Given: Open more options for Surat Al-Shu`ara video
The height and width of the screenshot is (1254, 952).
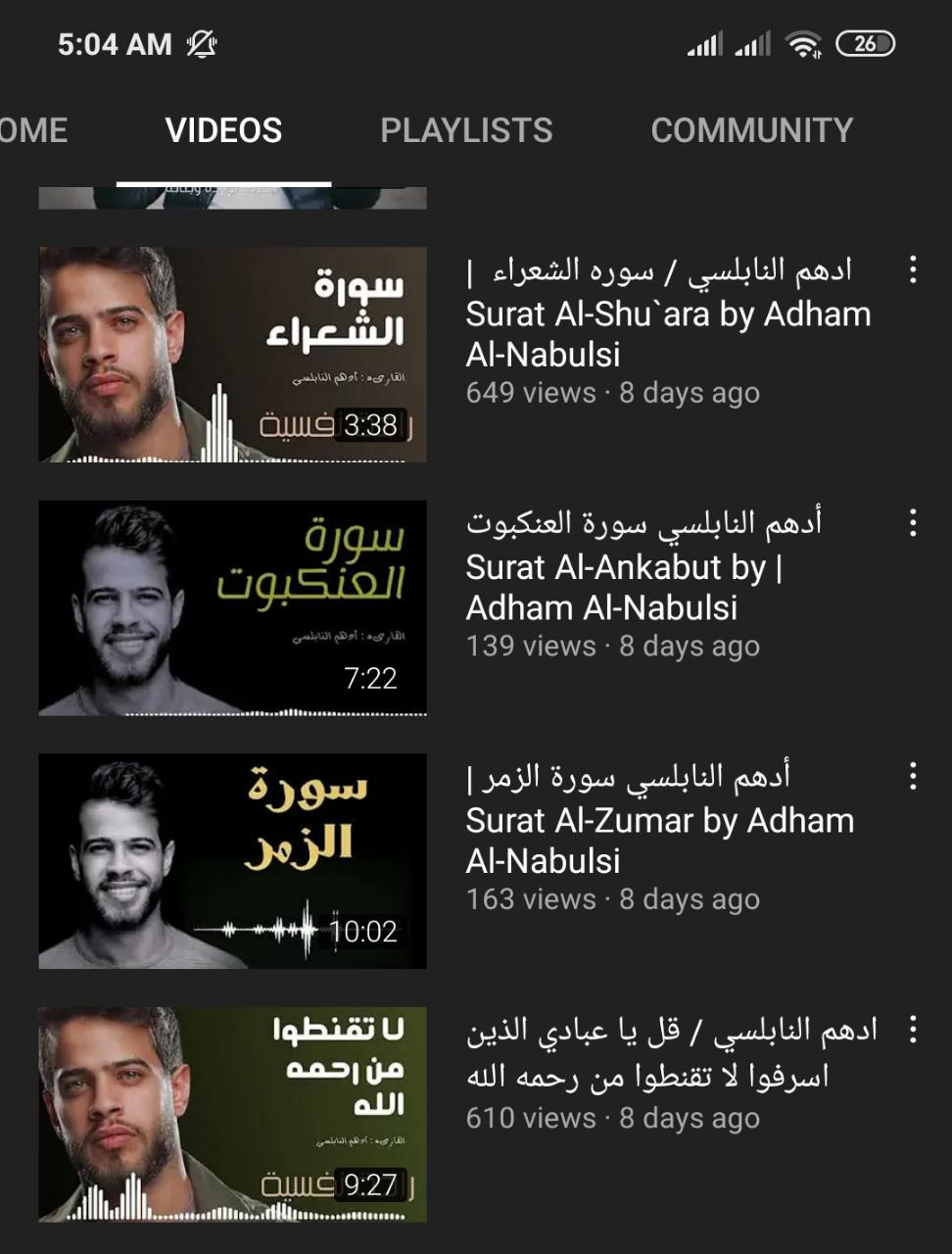Looking at the screenshot, I should tap(913, 269).
